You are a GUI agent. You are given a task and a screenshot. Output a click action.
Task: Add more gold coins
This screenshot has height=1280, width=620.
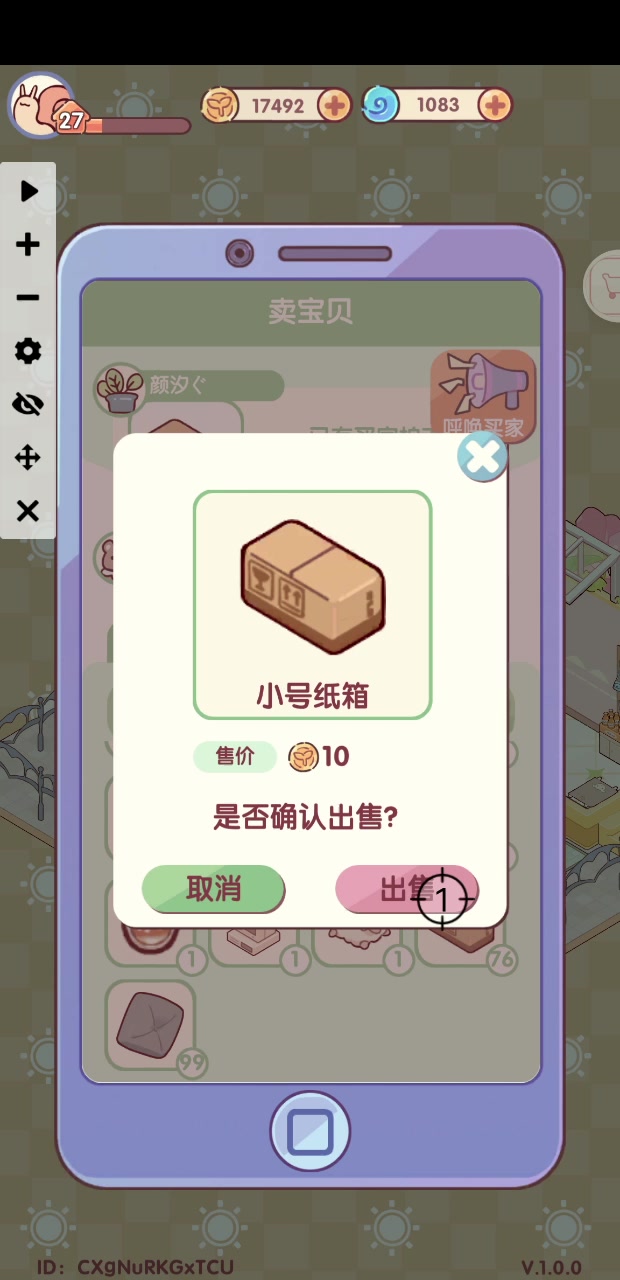click(x=334, y=105)
